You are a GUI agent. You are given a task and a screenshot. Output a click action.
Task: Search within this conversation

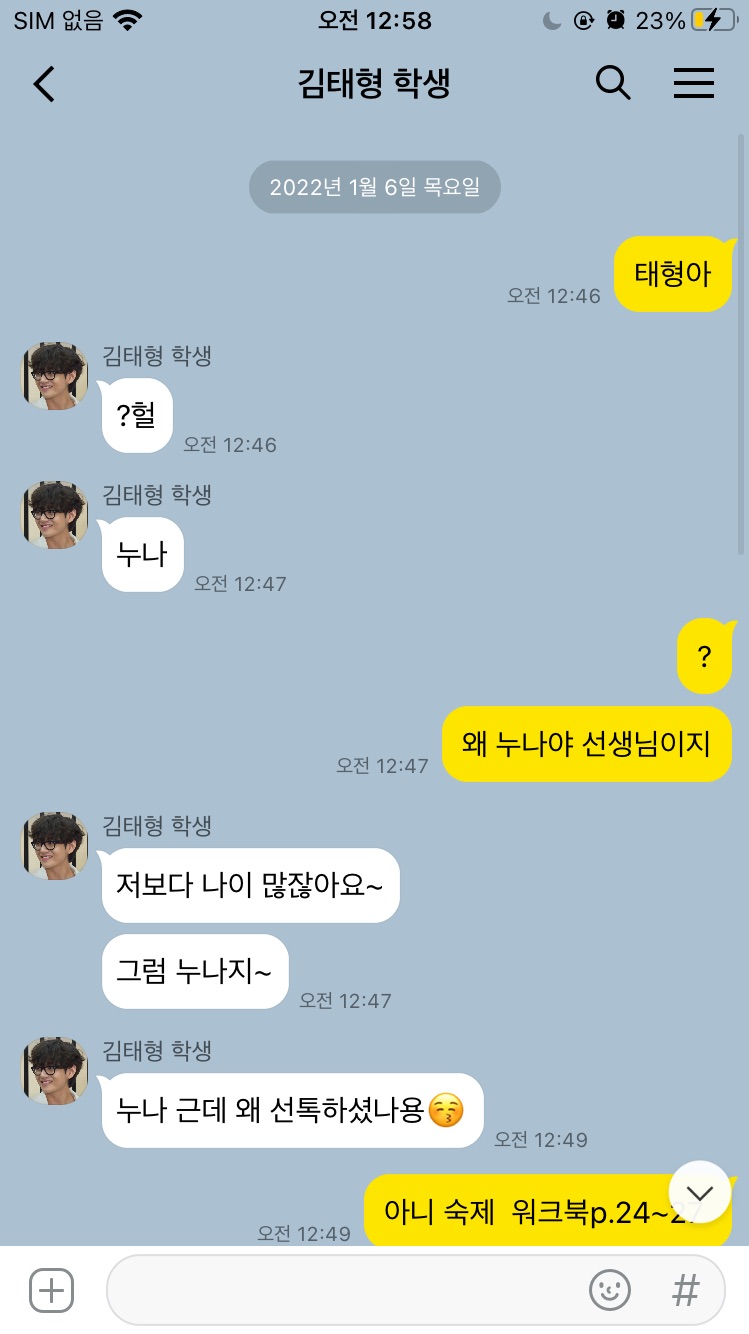(612, 84)
